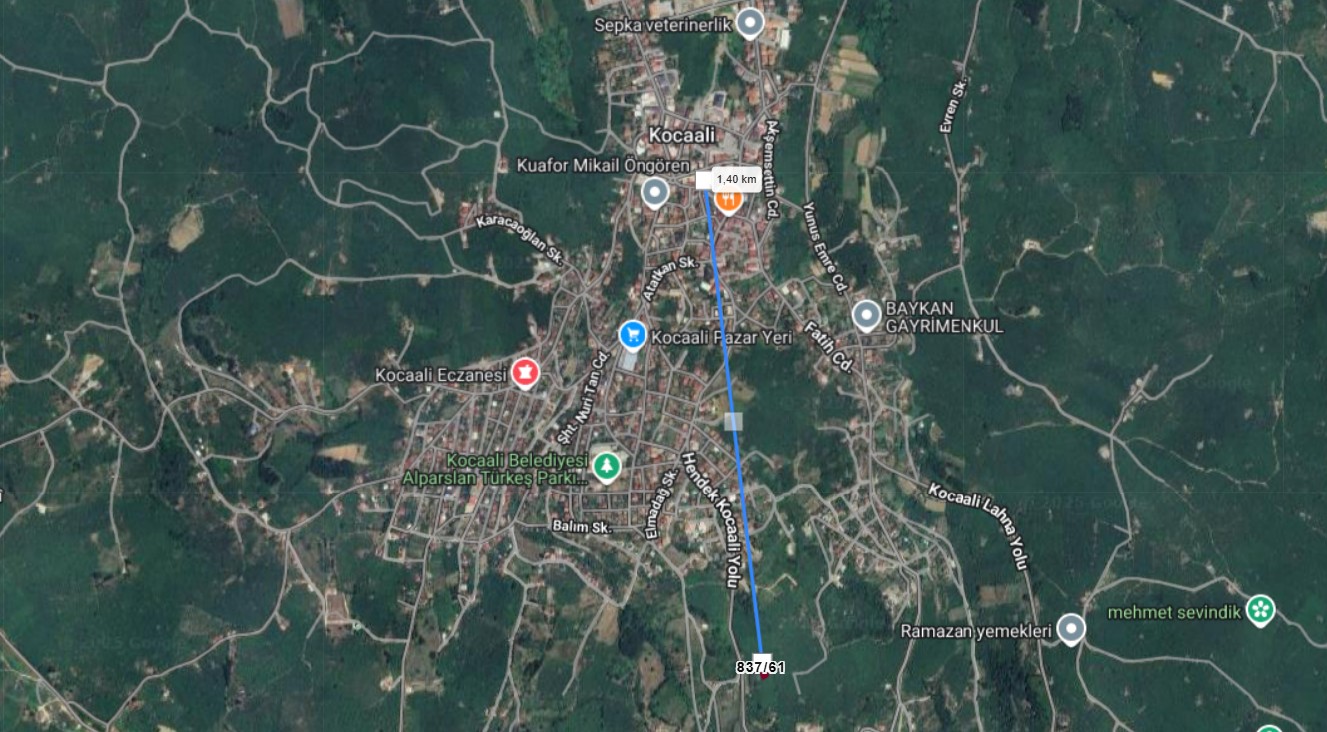Screen dimensions: 1327x732
Task: Open the Ramazan yemekleri place marker
Action: tap(1072, 629)
